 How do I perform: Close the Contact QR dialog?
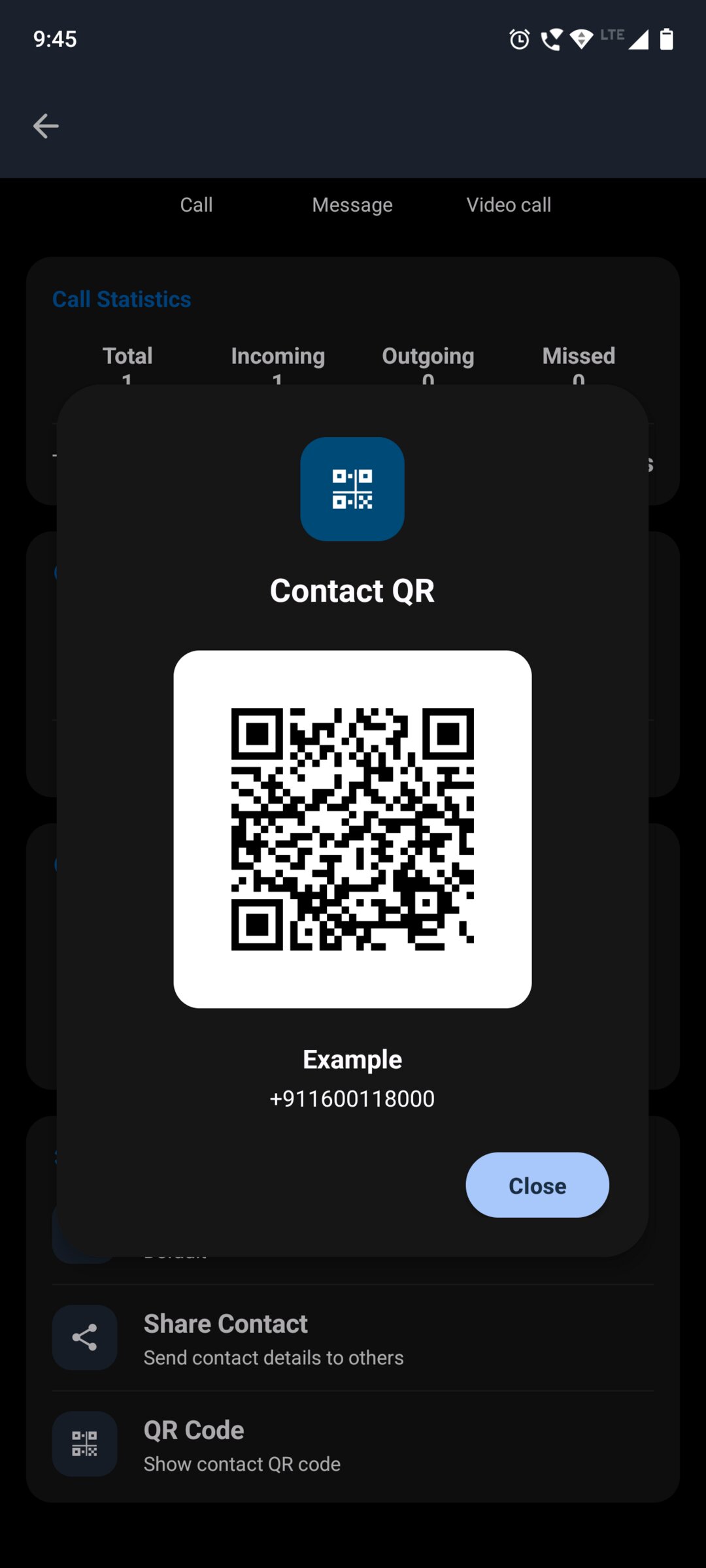pos(537,1184)
